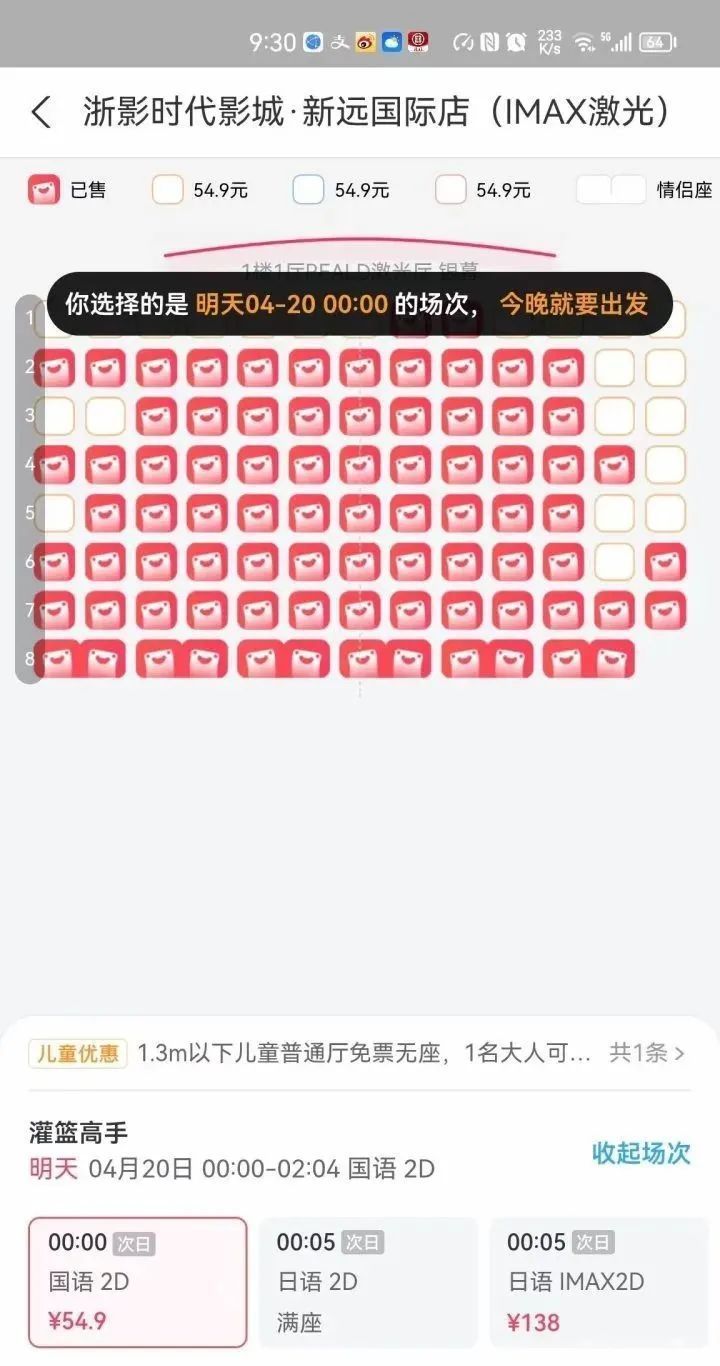Select the single empty seat in row 6
This screenshot has width=720, height=1366.
point(614,562)
